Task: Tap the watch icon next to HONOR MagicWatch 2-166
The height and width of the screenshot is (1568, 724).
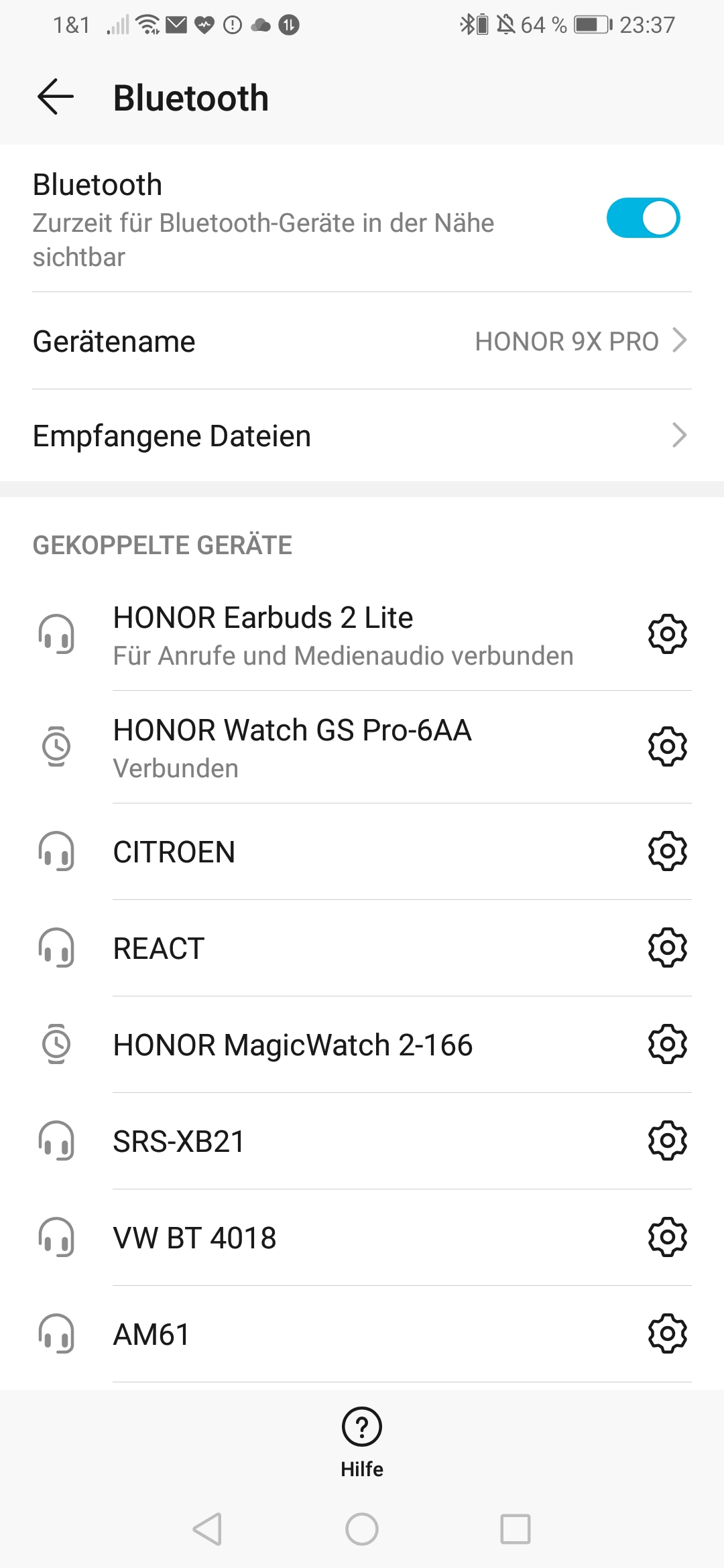Action: [x=57, y=1043]
